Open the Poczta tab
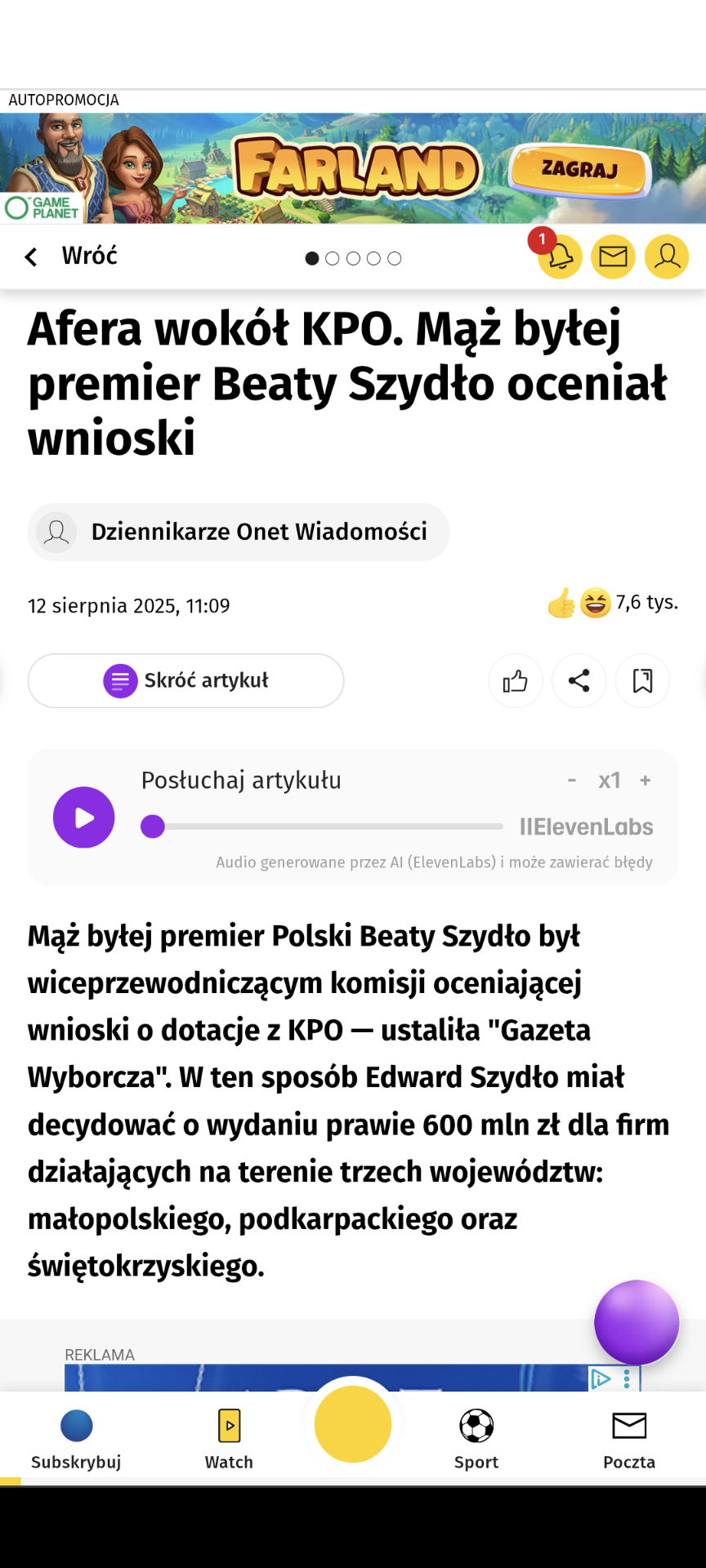This screenshot has height=1568, width=706. (629, 1439)
